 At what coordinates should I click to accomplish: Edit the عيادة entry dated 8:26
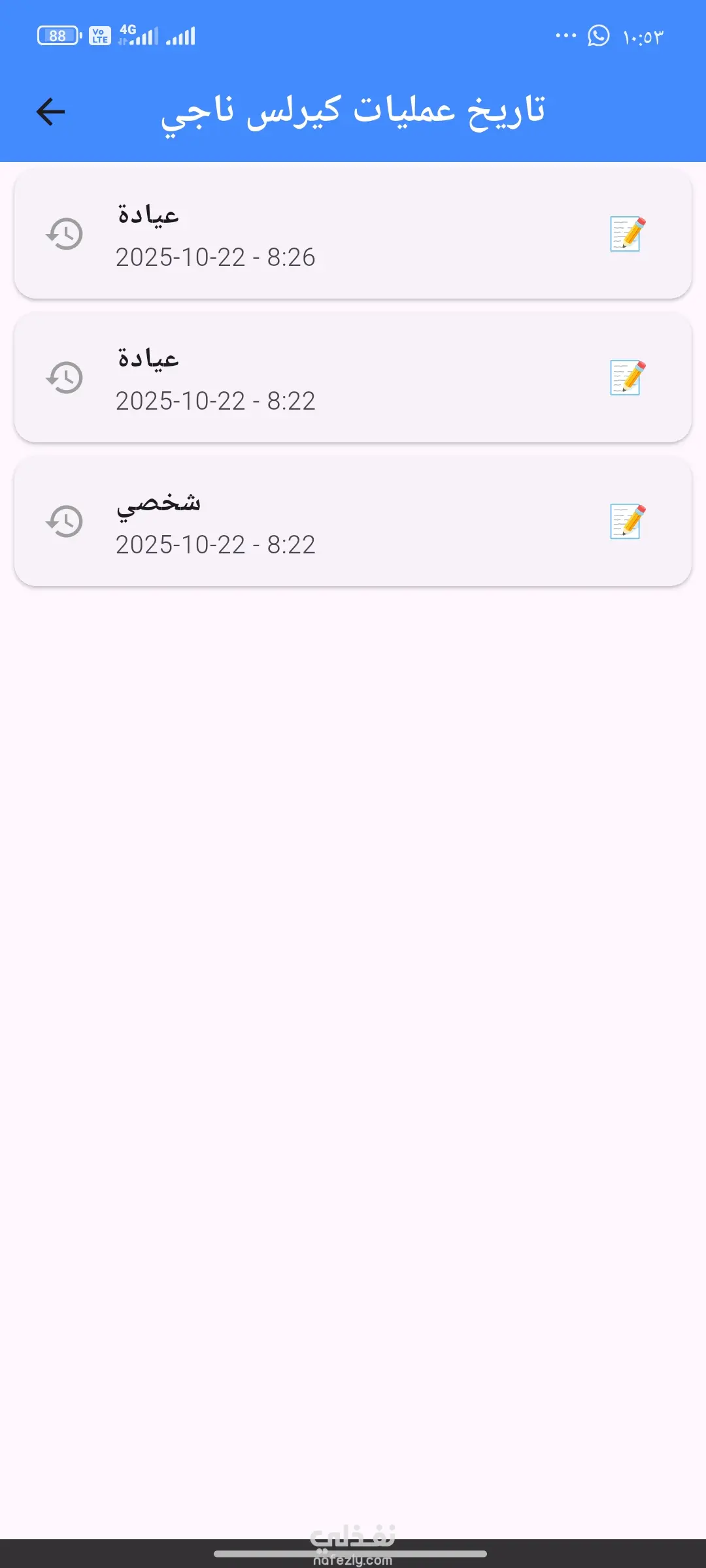pos(628,234)
